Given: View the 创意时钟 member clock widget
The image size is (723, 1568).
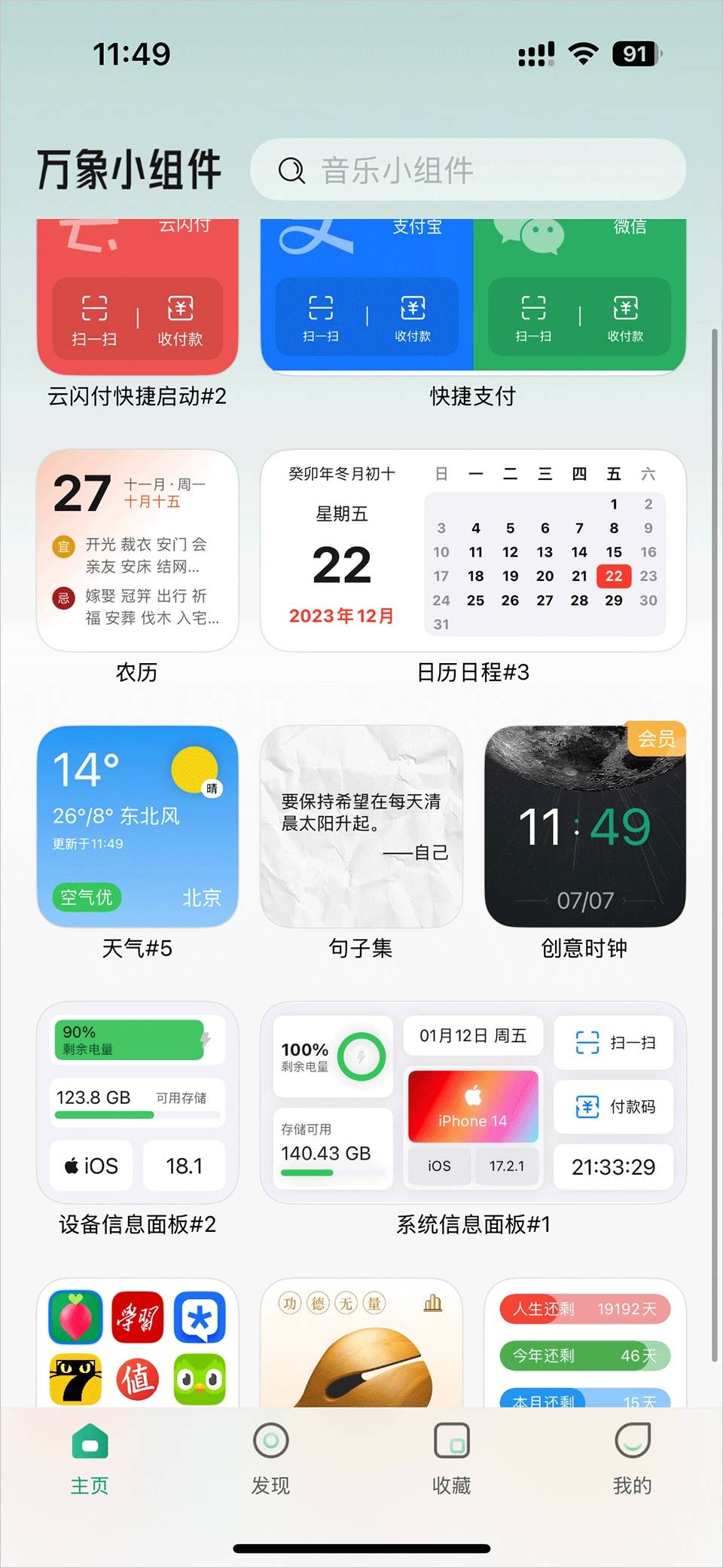Looking at the screenshot, I should (584, 827).
